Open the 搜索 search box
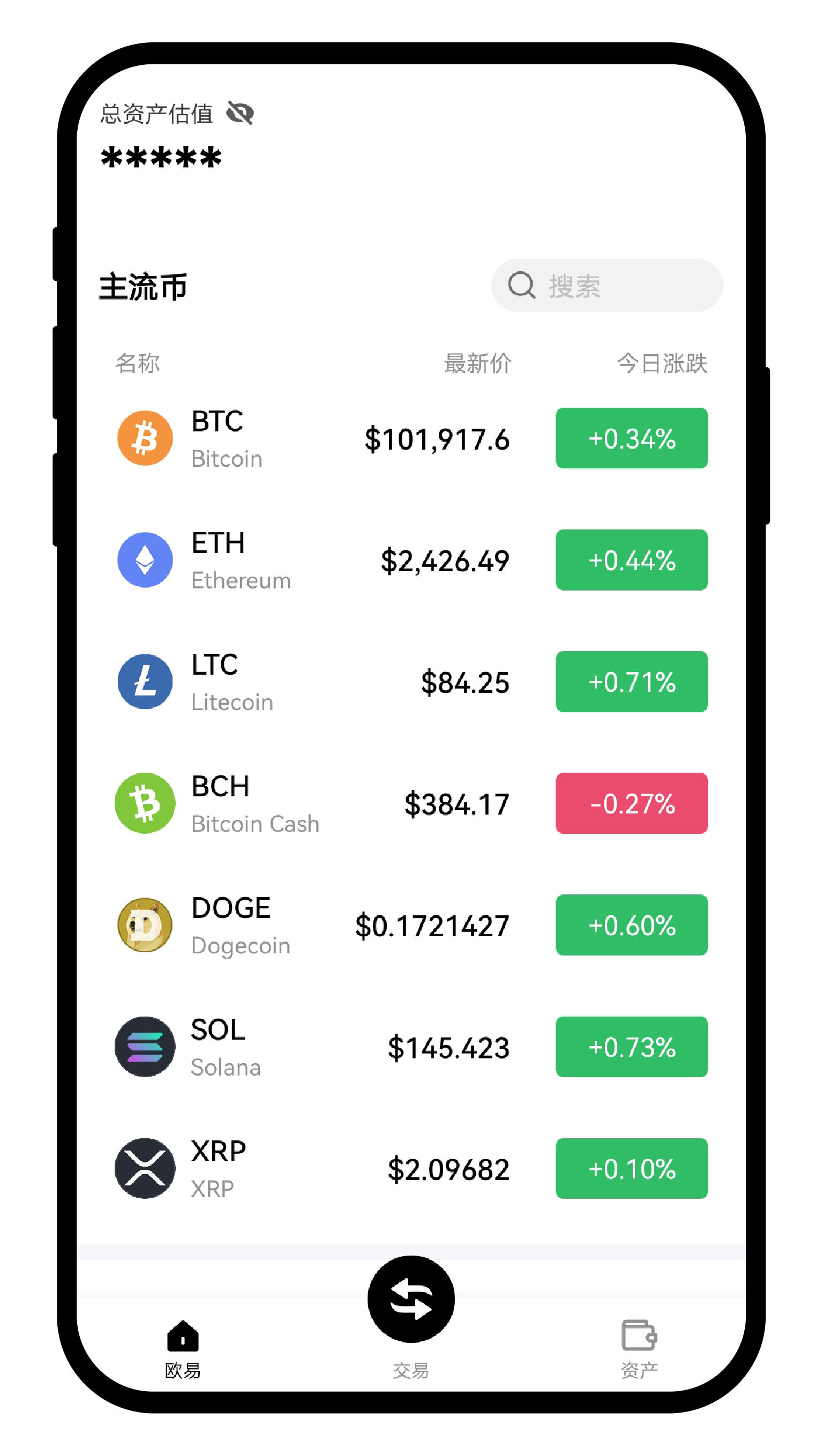 coord(607,286)
